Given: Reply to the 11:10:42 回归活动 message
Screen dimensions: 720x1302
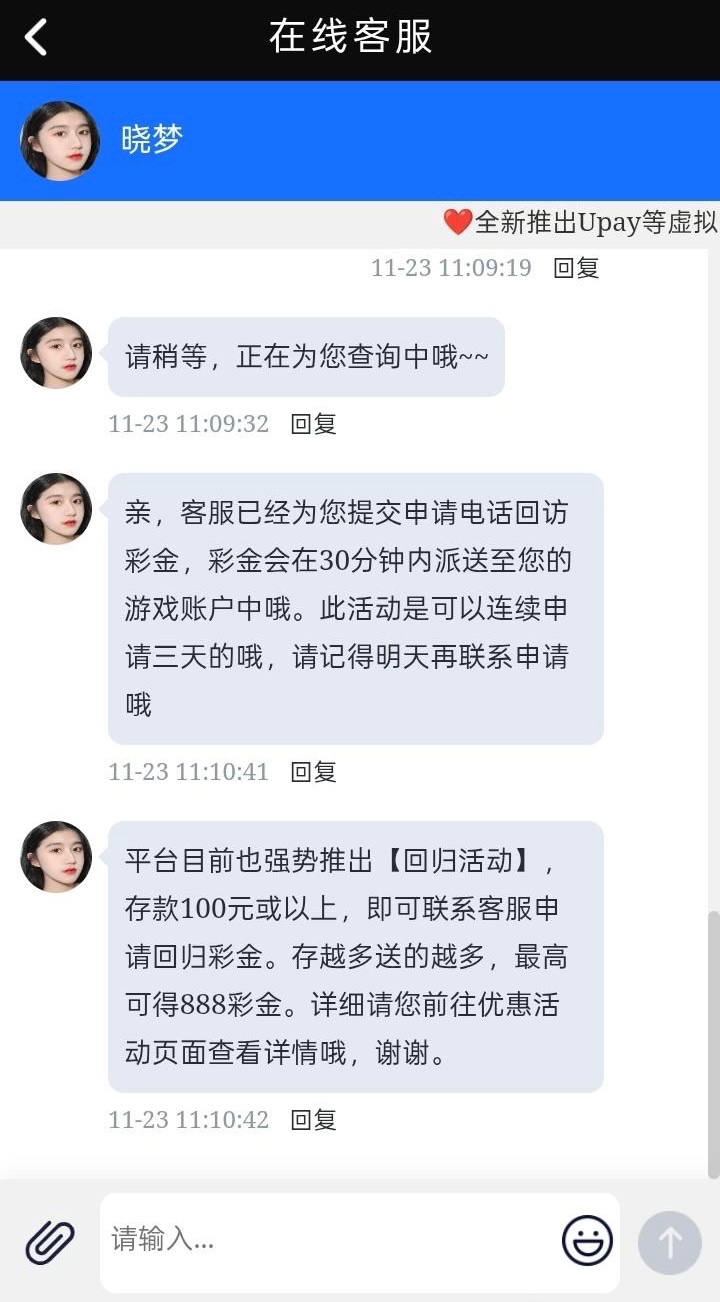Looking at the screenshot, I should pyautogui.click(x=313, y=1120).
